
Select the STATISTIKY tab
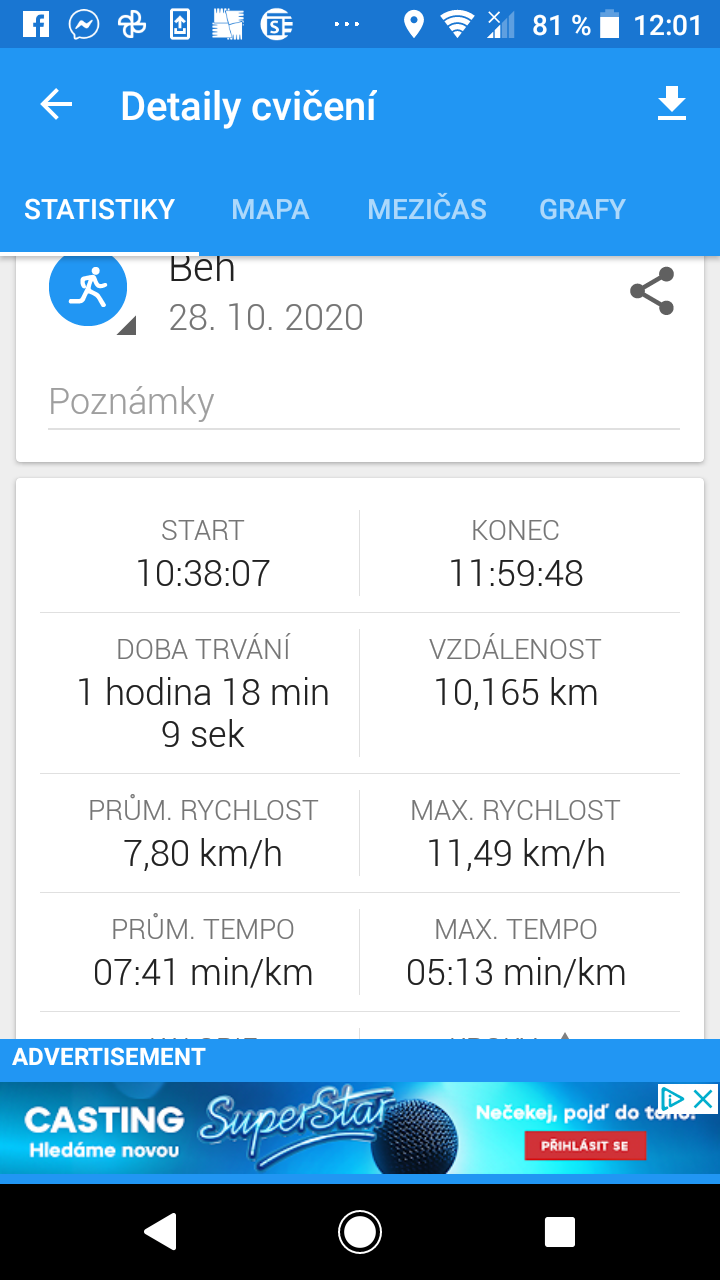99,209
